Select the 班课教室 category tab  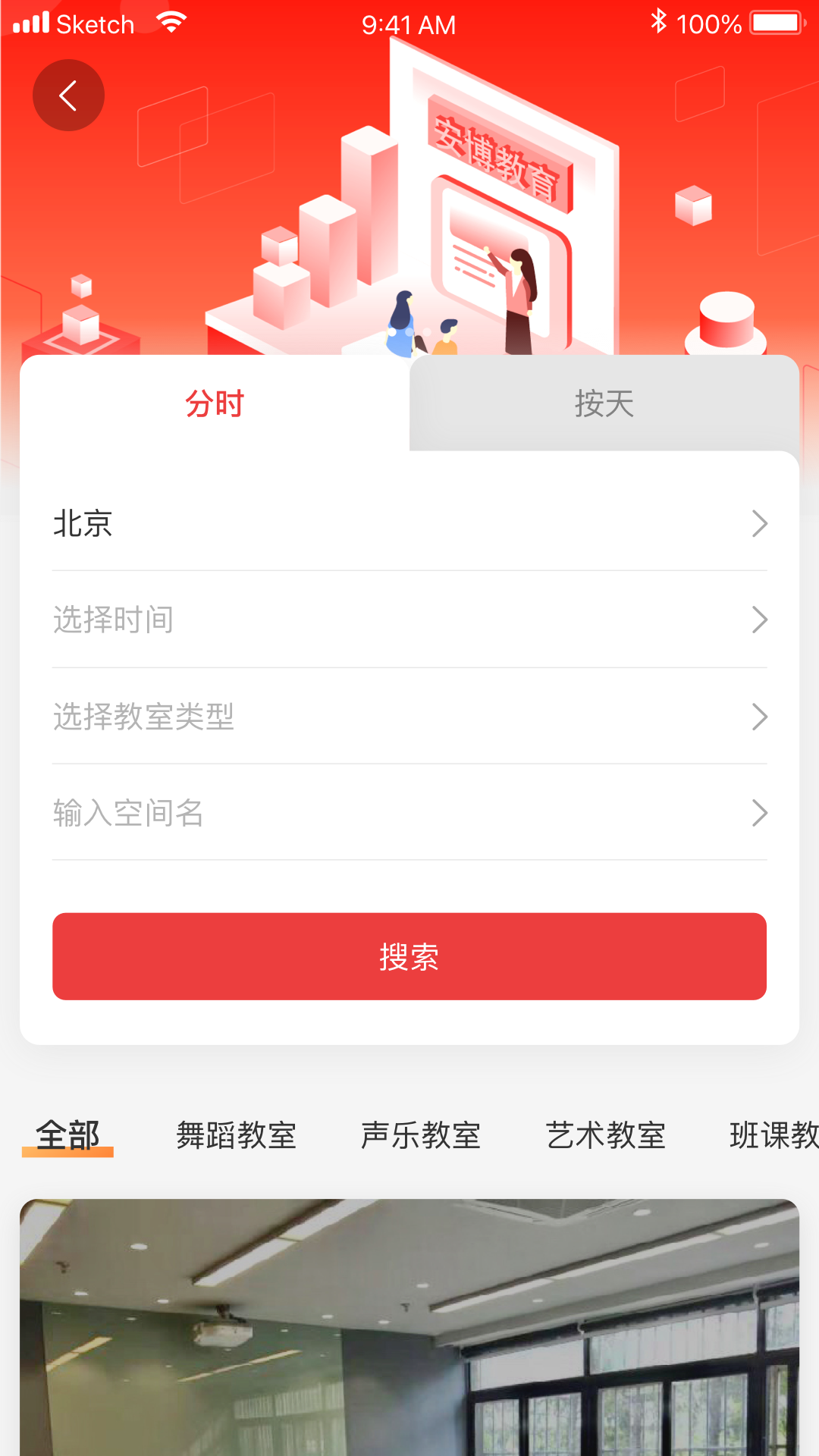pos(773,1135)
